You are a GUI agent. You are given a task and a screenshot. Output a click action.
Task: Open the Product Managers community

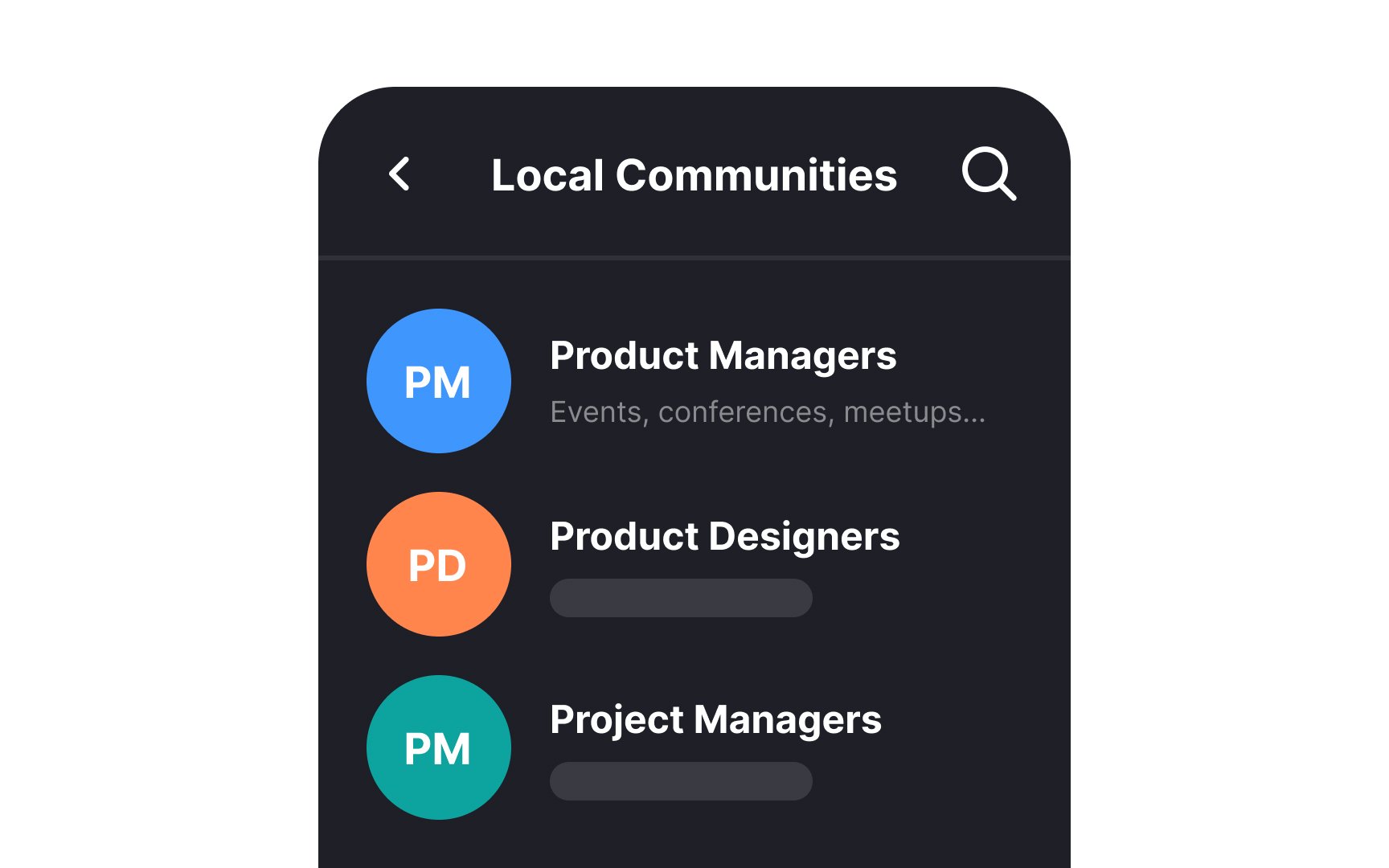click(722, 356)
